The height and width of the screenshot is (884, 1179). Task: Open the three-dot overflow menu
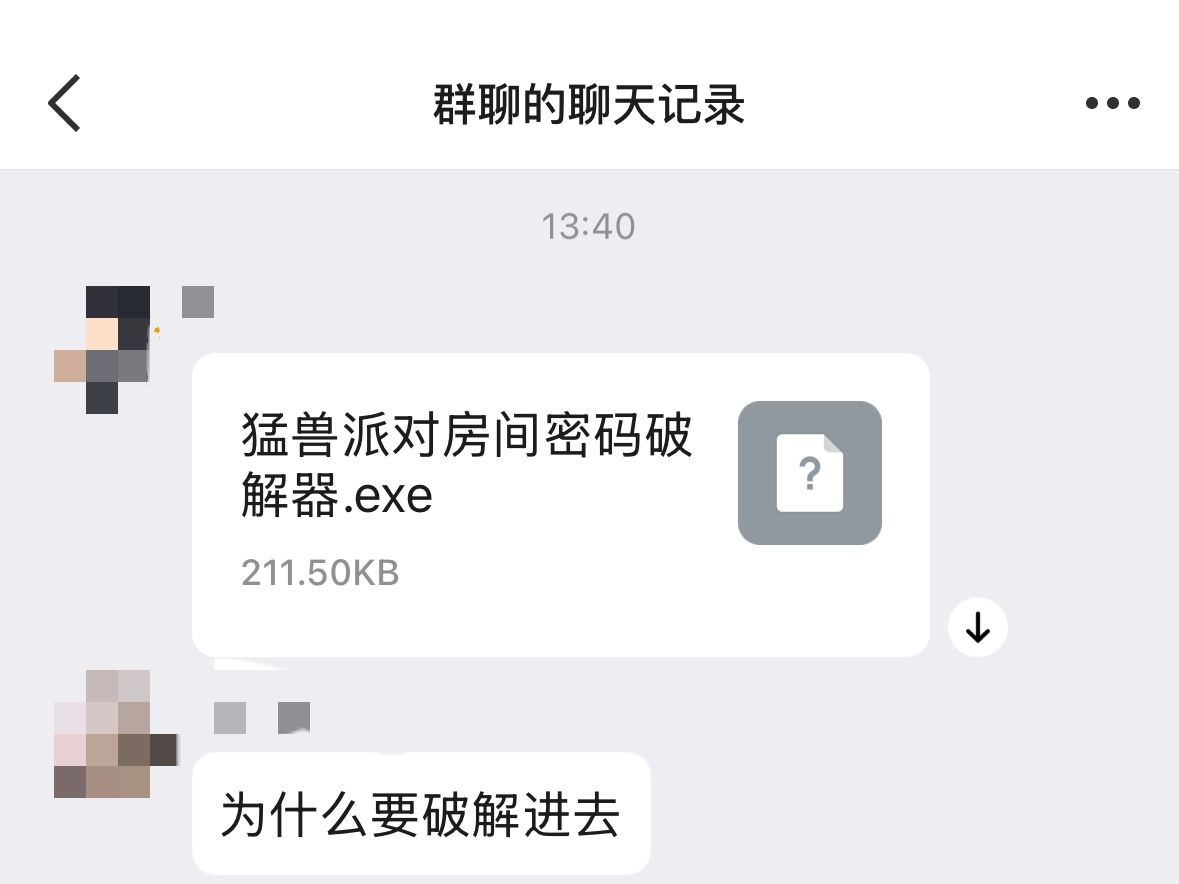tap(1112, 103)
